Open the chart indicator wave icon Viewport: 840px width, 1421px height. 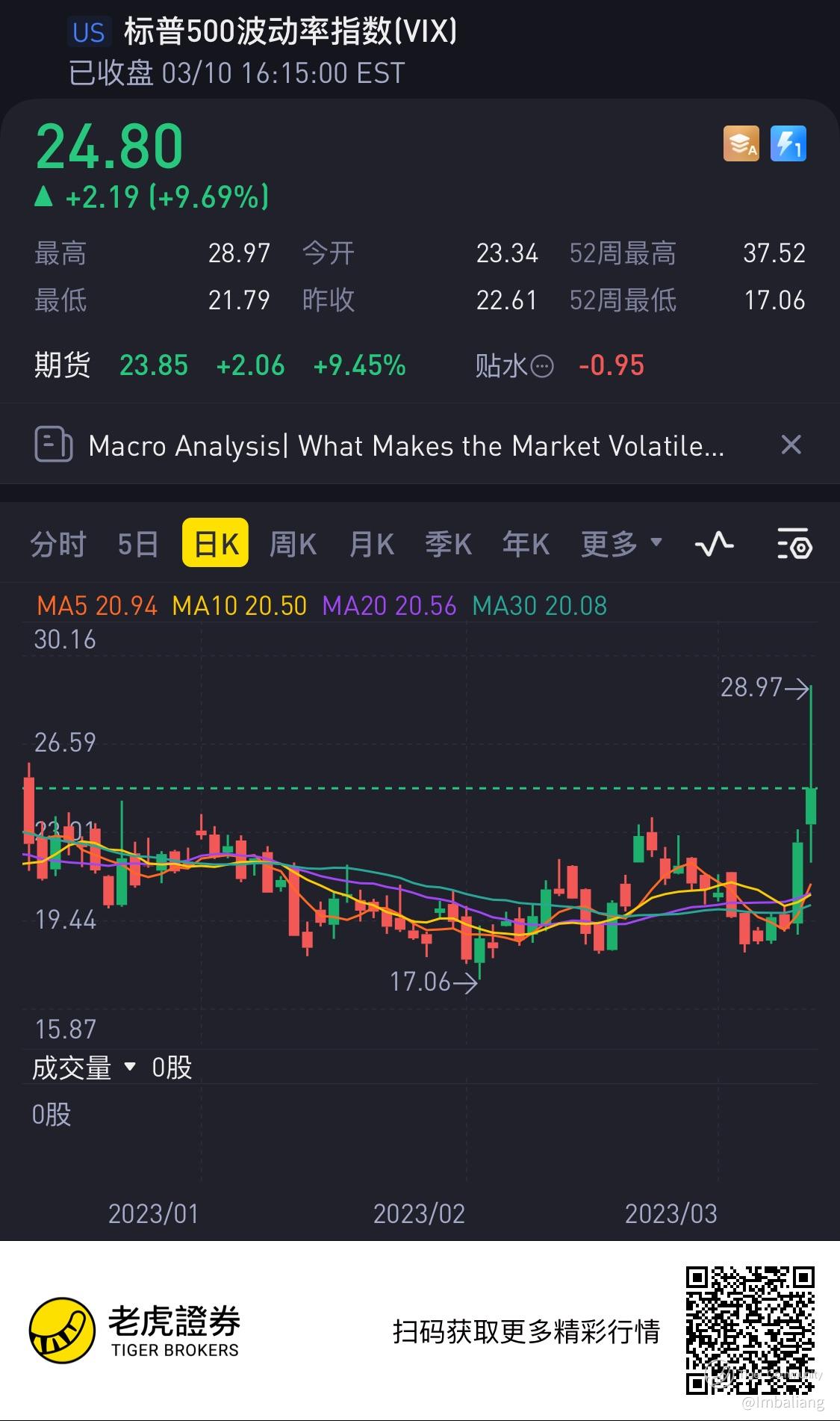[714, 544]
